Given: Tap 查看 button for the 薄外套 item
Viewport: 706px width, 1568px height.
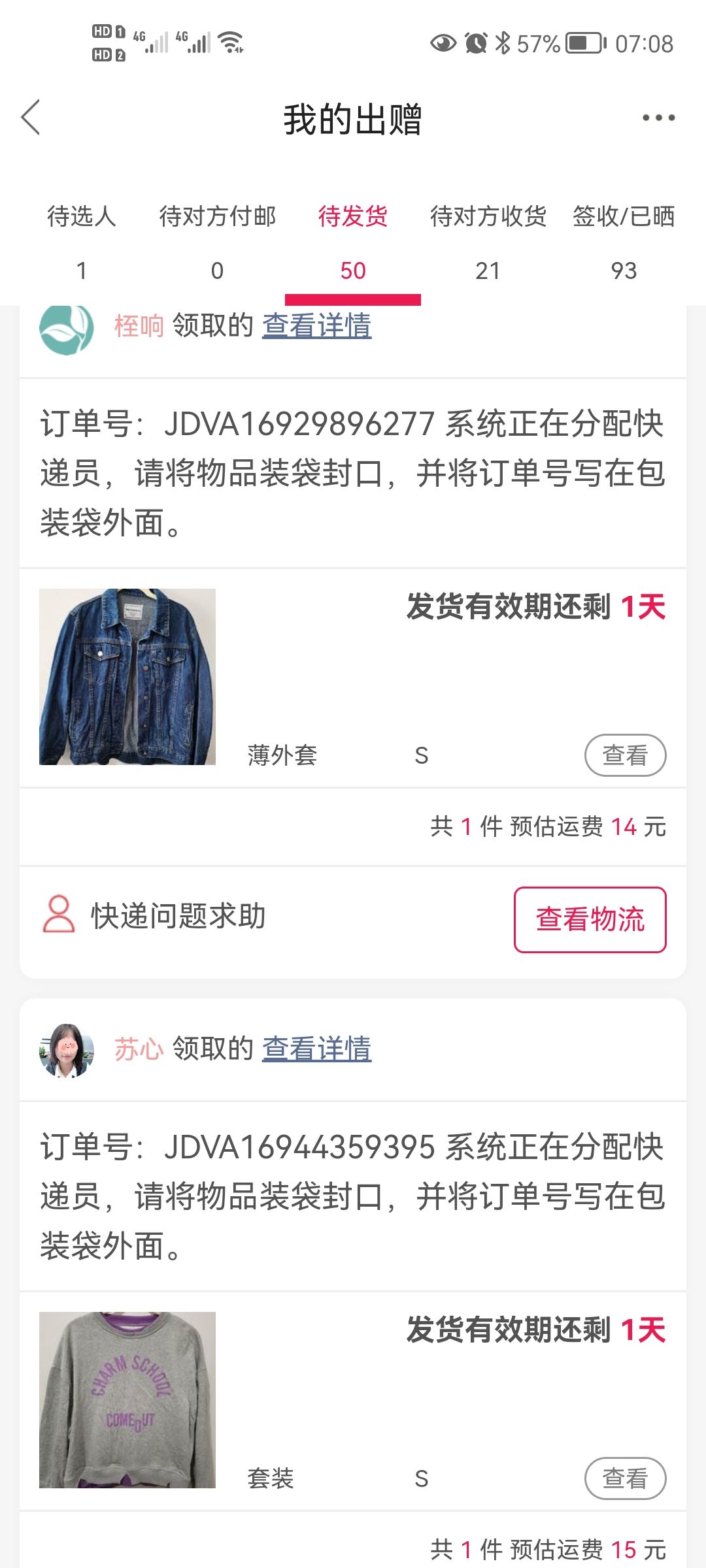Looking at the screenshot, I should click(625, 755).
